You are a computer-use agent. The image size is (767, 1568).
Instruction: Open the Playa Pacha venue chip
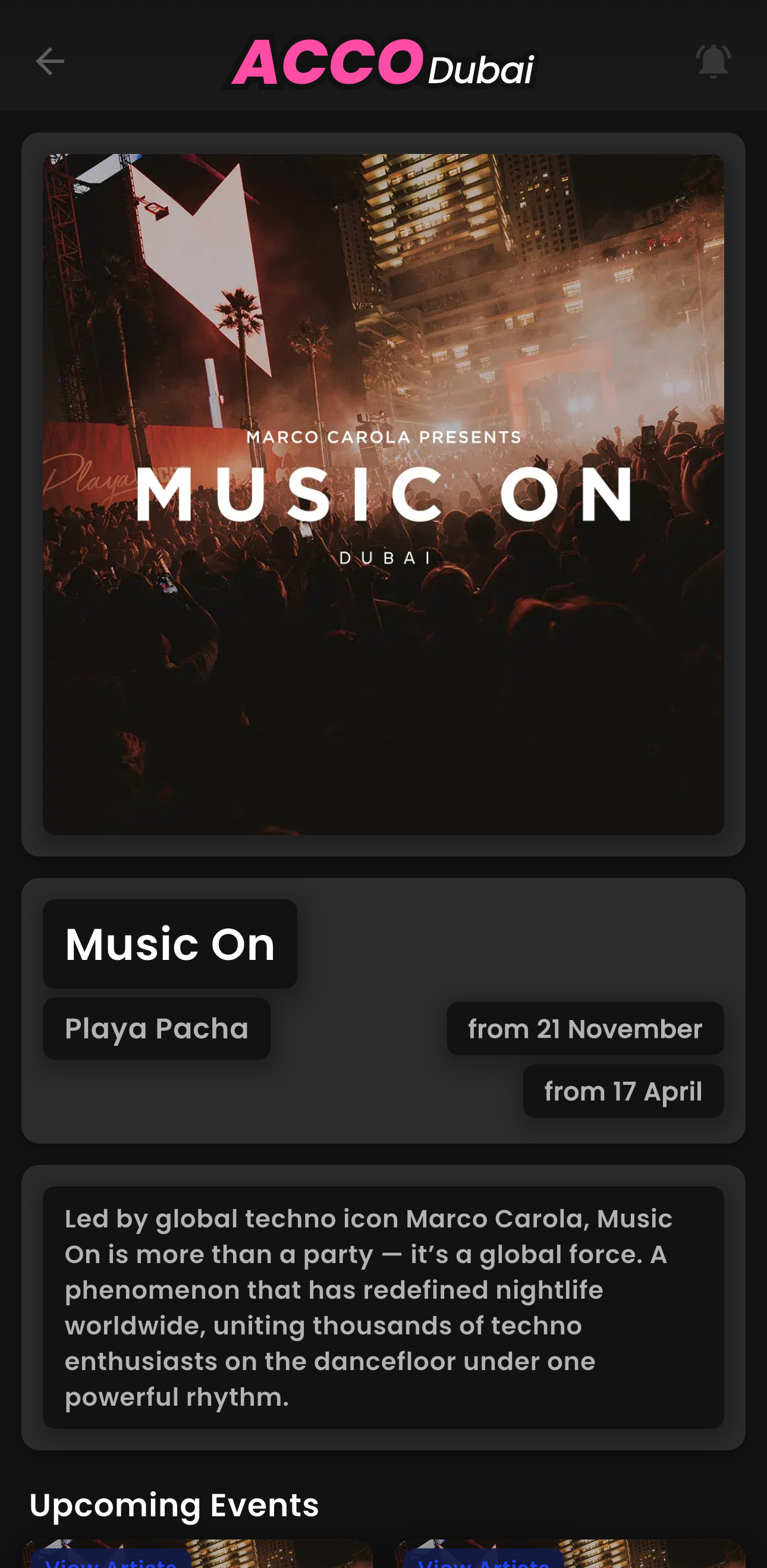click(156, 1028)
